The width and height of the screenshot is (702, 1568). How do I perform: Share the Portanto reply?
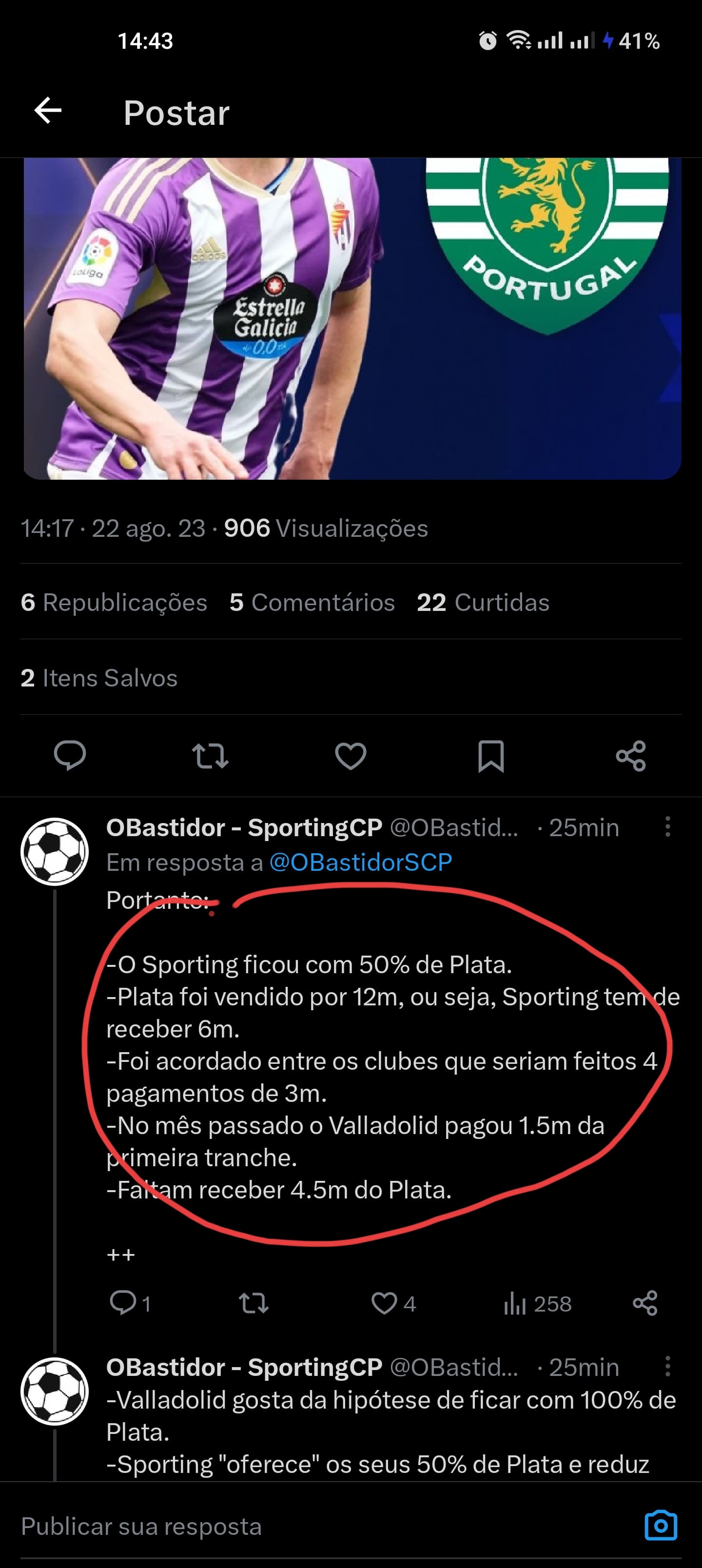point(645,1303)
